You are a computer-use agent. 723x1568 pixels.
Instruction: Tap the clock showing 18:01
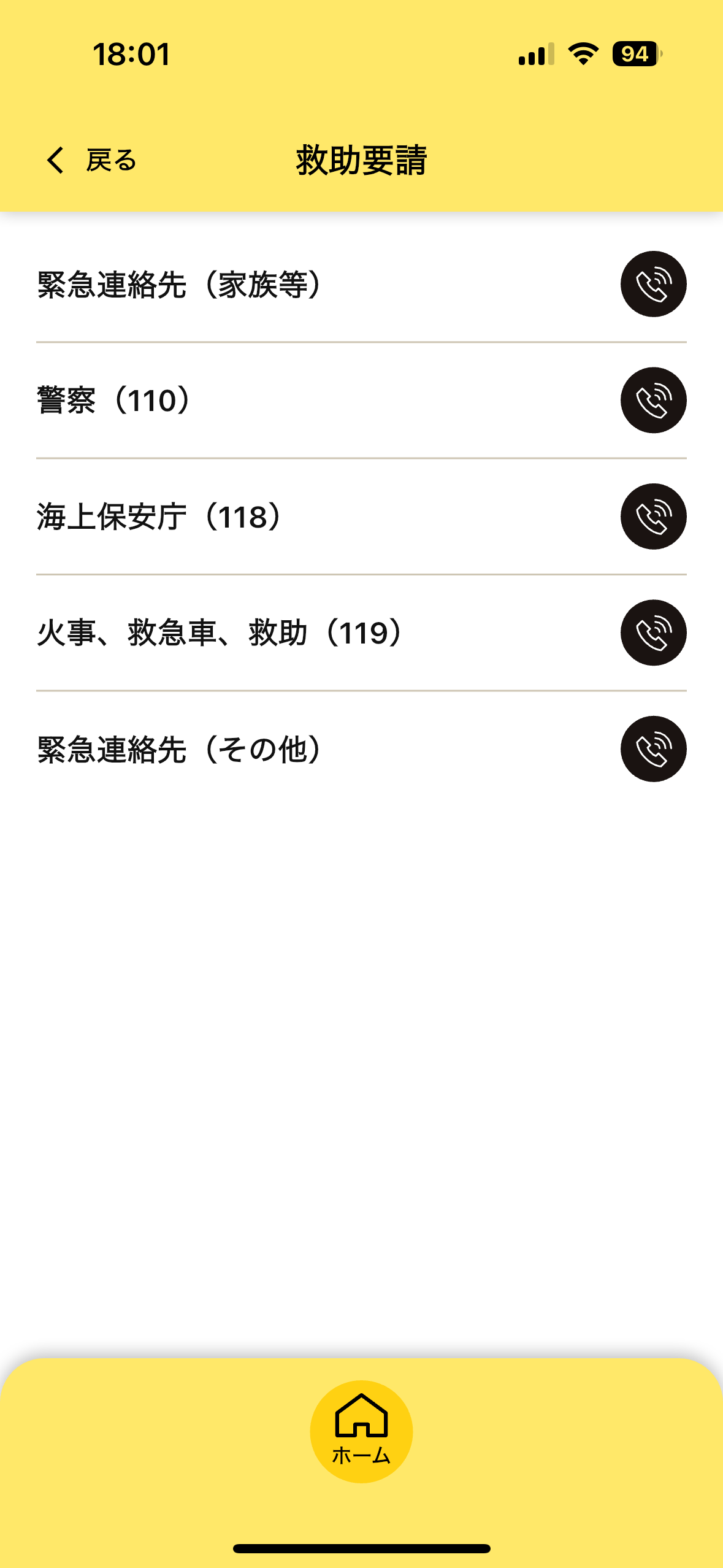pos(131,54)
